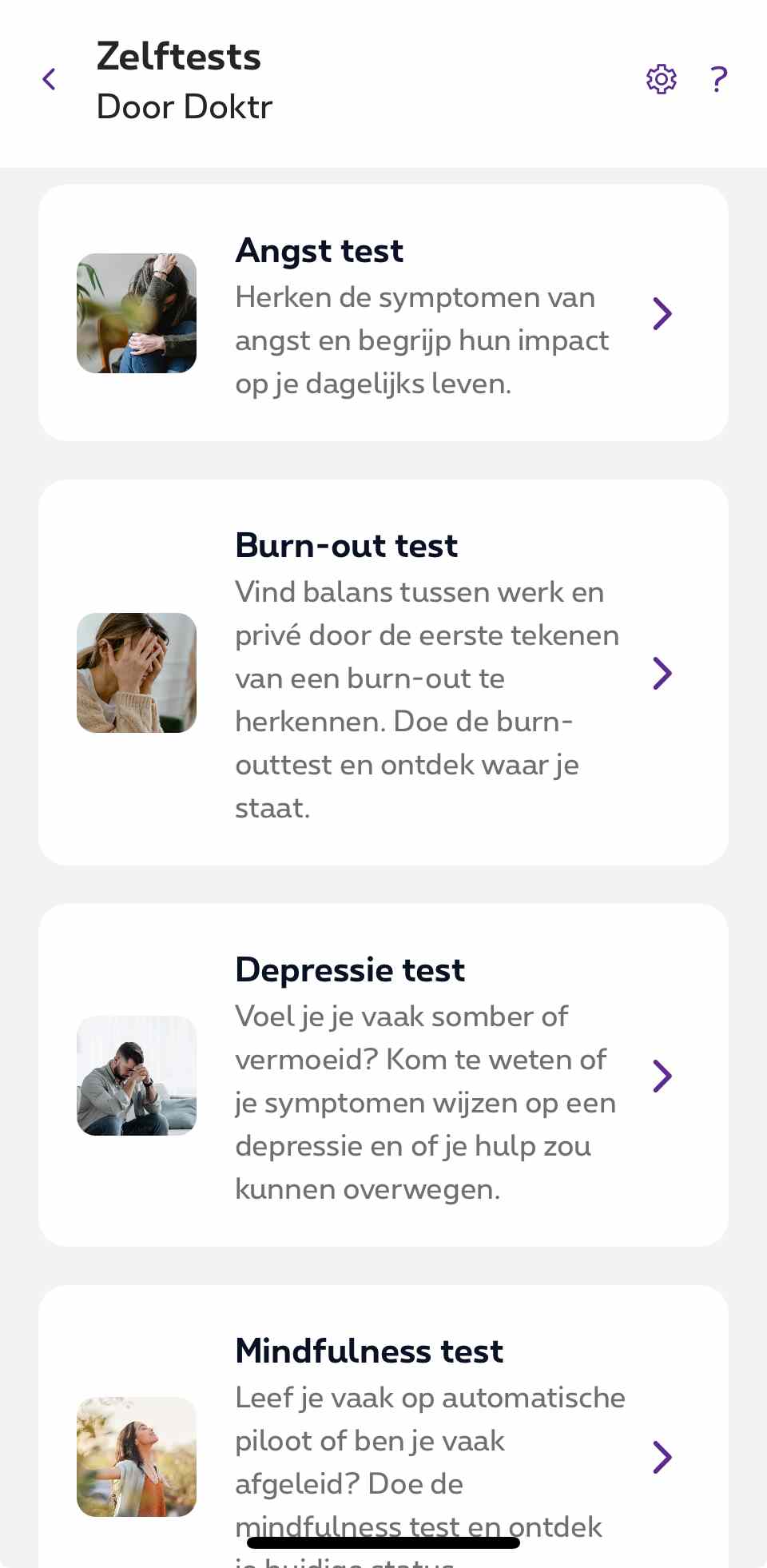Open the Mindfulness test via its chevron
The width and height of the screenshot is (767, 1568).
[x=663, y=1457]
